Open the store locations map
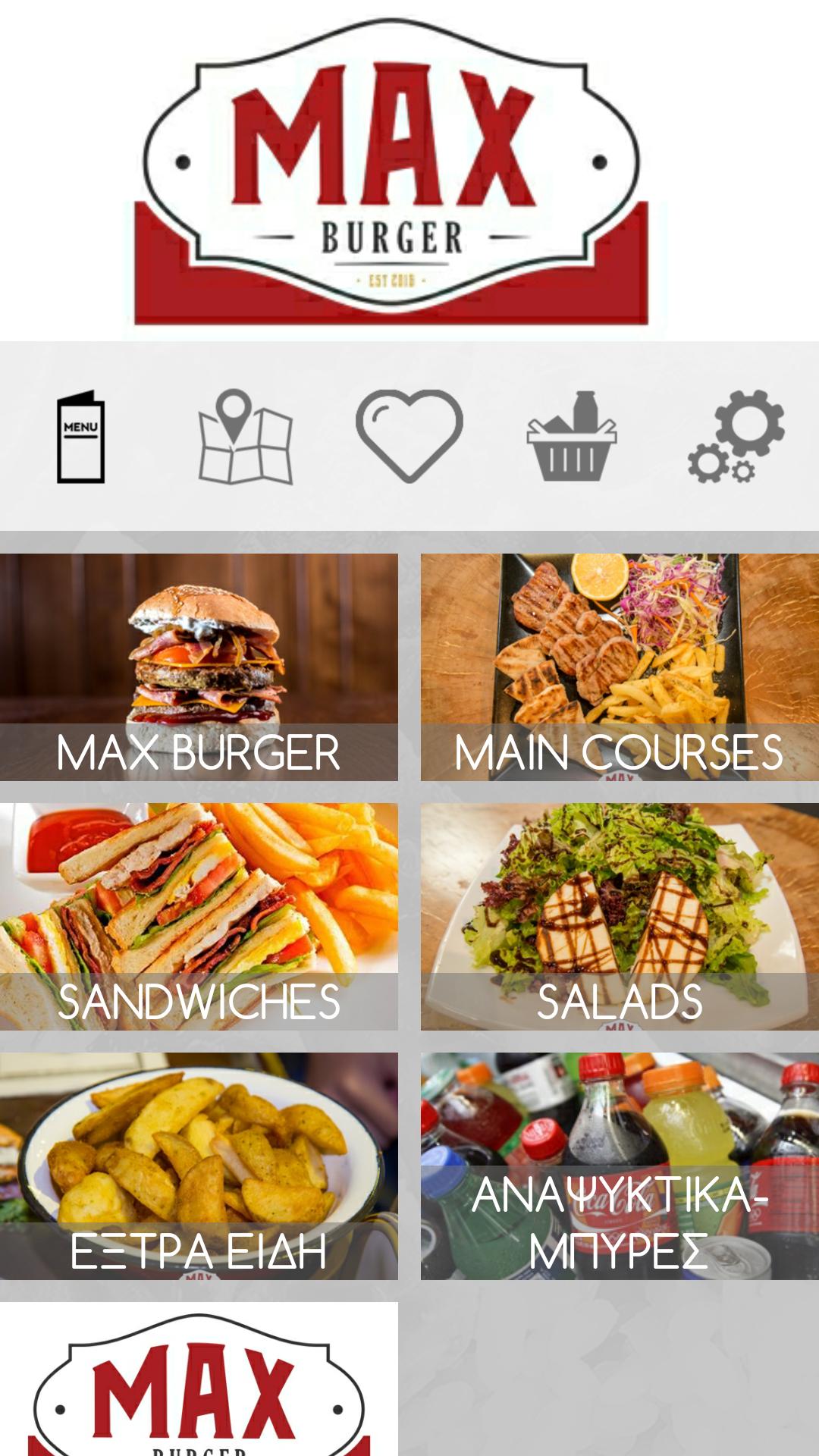The height and width of the screenshot is (1456, 819). point(245,437)
